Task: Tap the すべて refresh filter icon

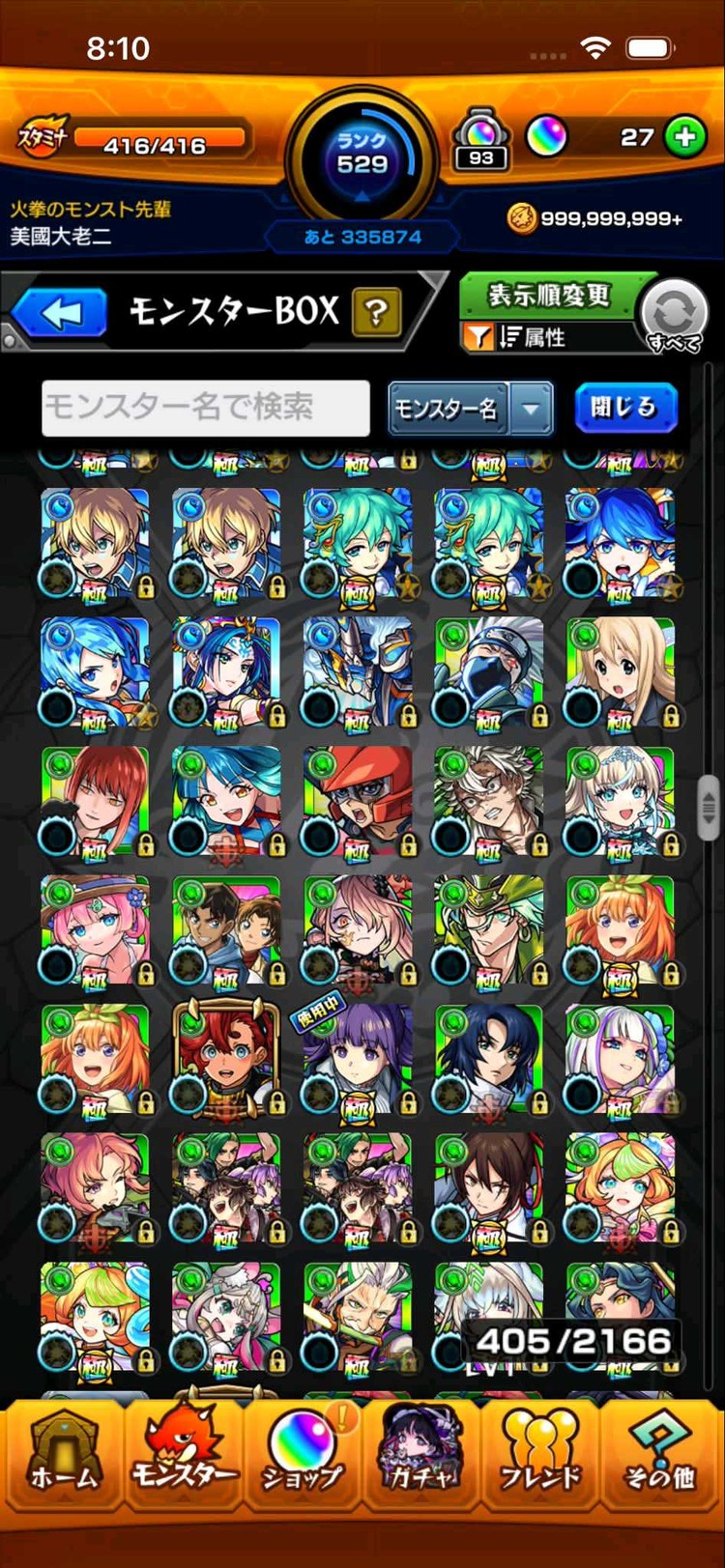Action: tap(675, 316)
